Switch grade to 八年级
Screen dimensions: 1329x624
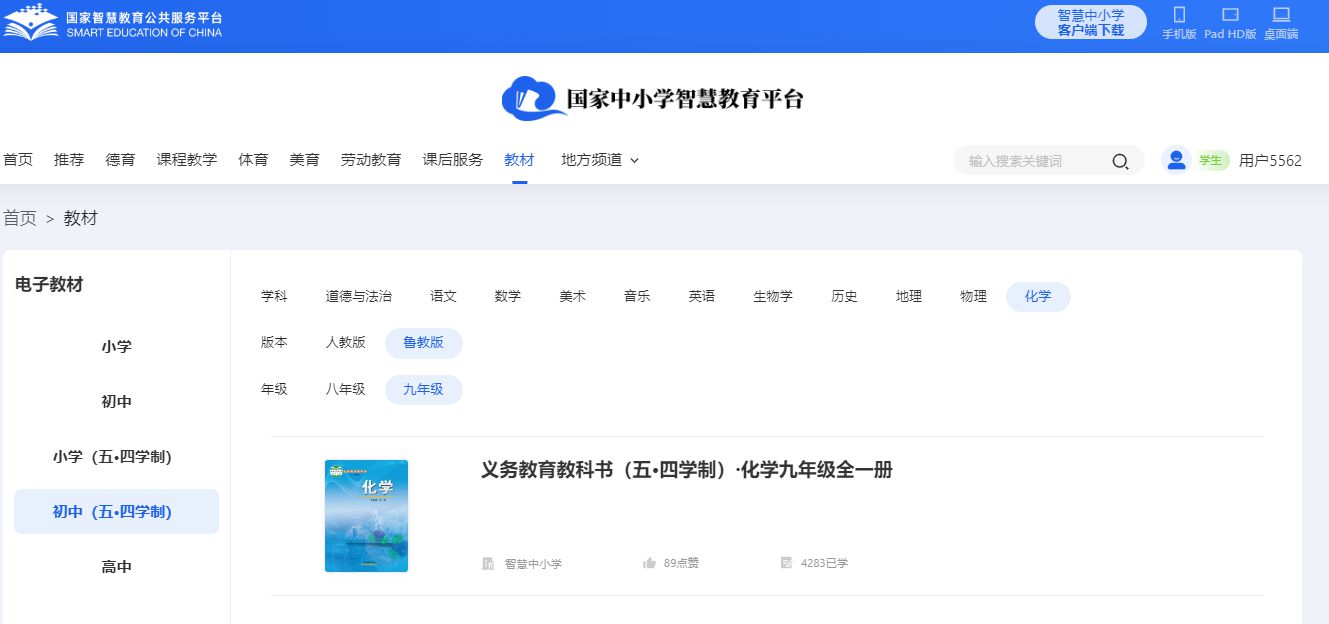tap(345, 390)
